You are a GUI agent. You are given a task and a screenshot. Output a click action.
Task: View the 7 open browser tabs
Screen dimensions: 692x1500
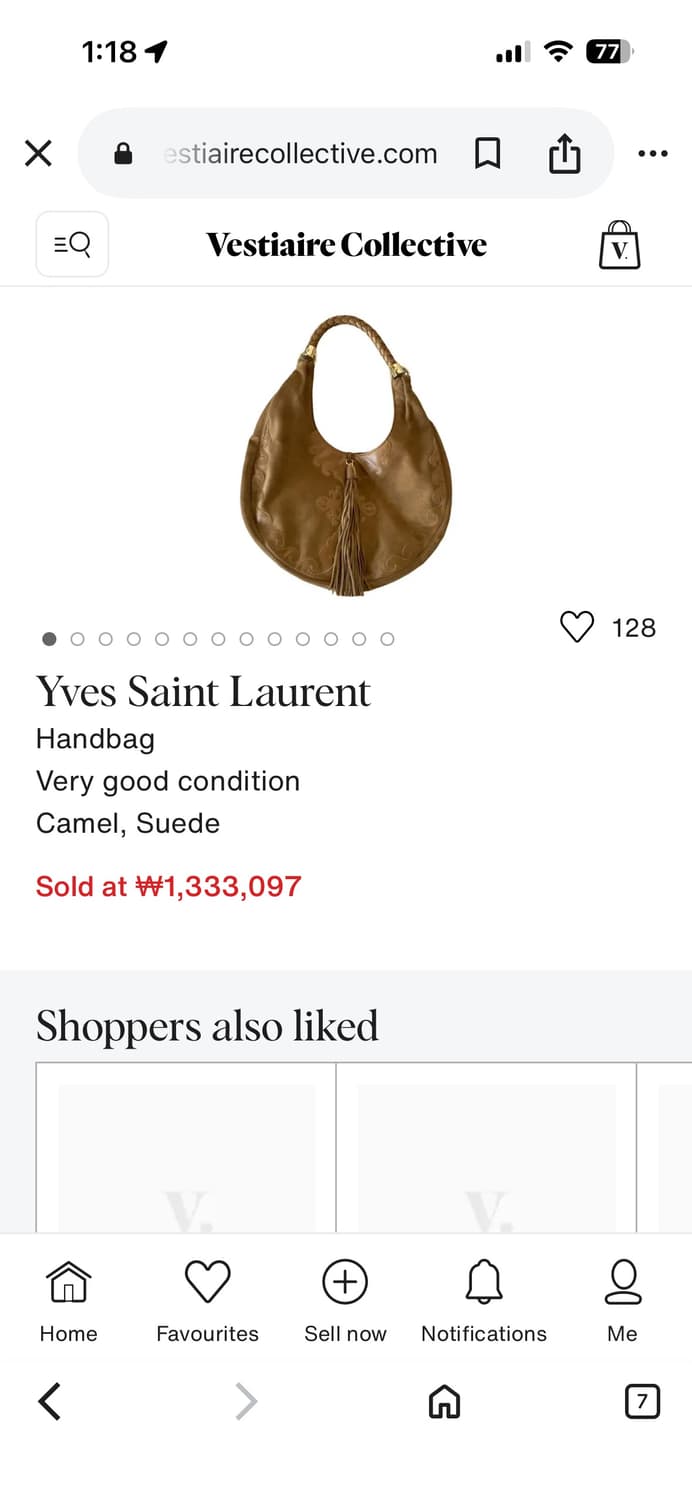click(642, 1402)
